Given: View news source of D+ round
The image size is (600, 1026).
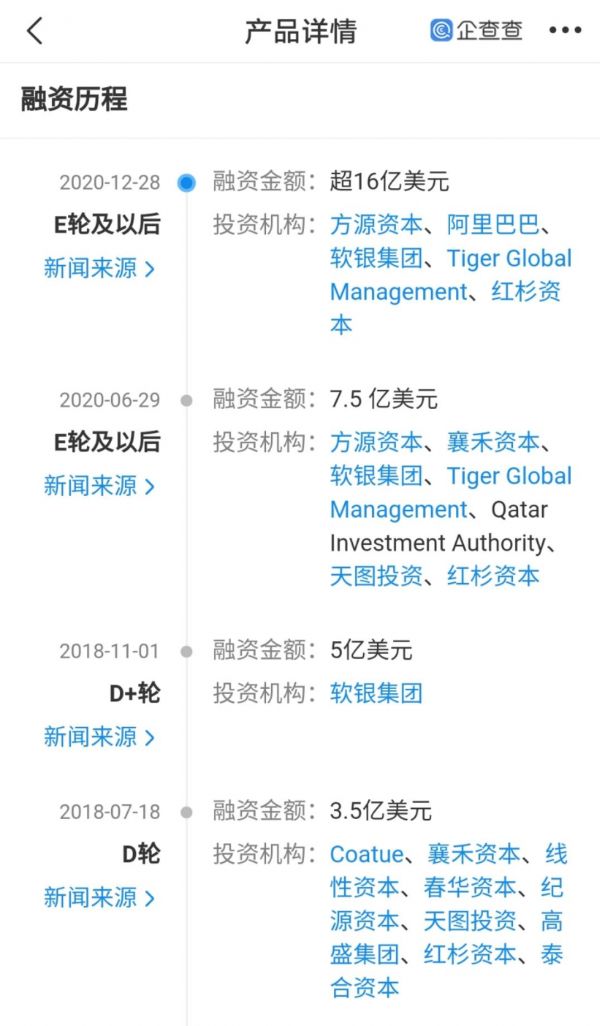Looking at the screenshot, I should point(100,737).
